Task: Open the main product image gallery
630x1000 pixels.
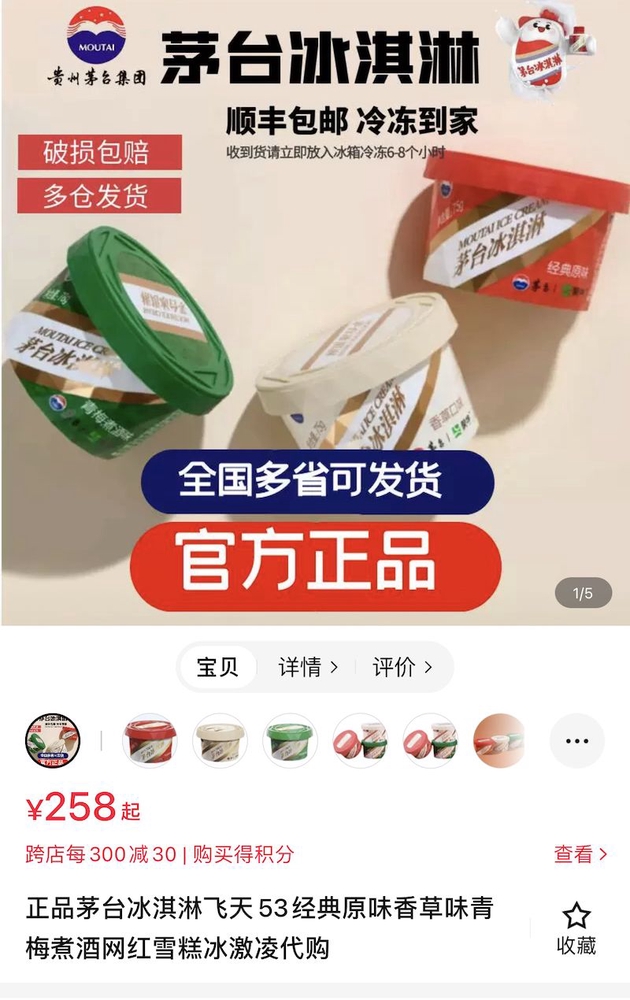Action: (315, 320)
